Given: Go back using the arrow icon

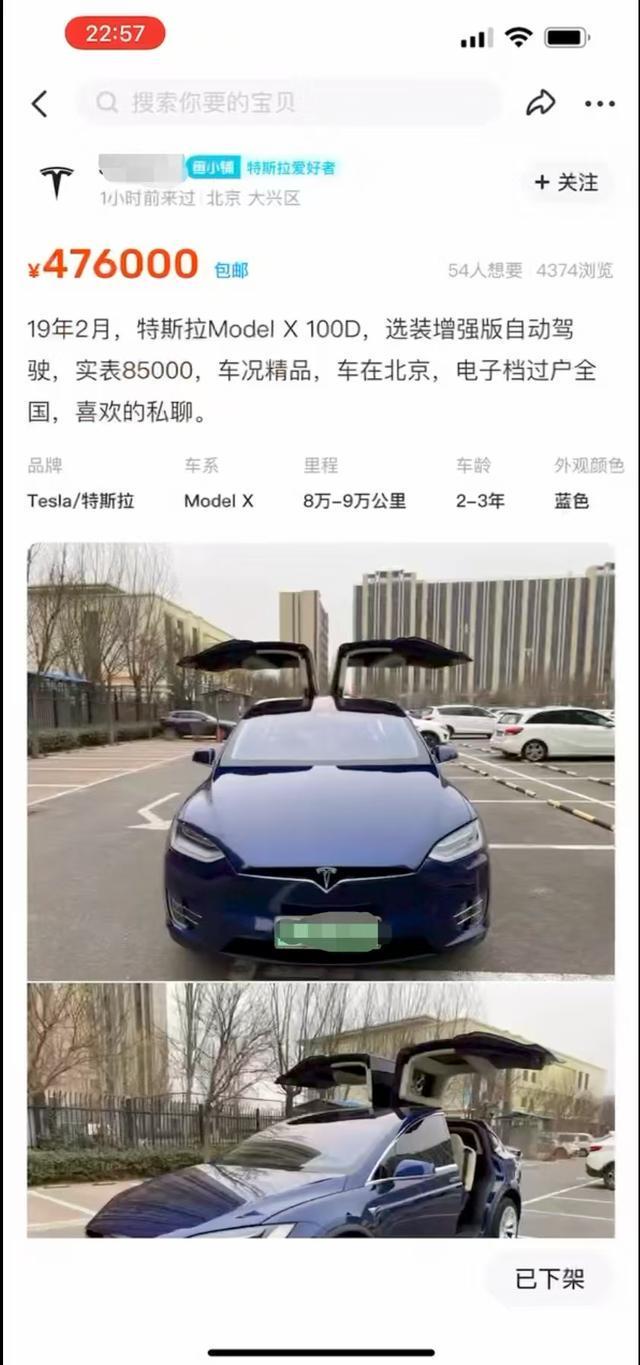Looking at the screenshot, I should click(x=40, y=103).
